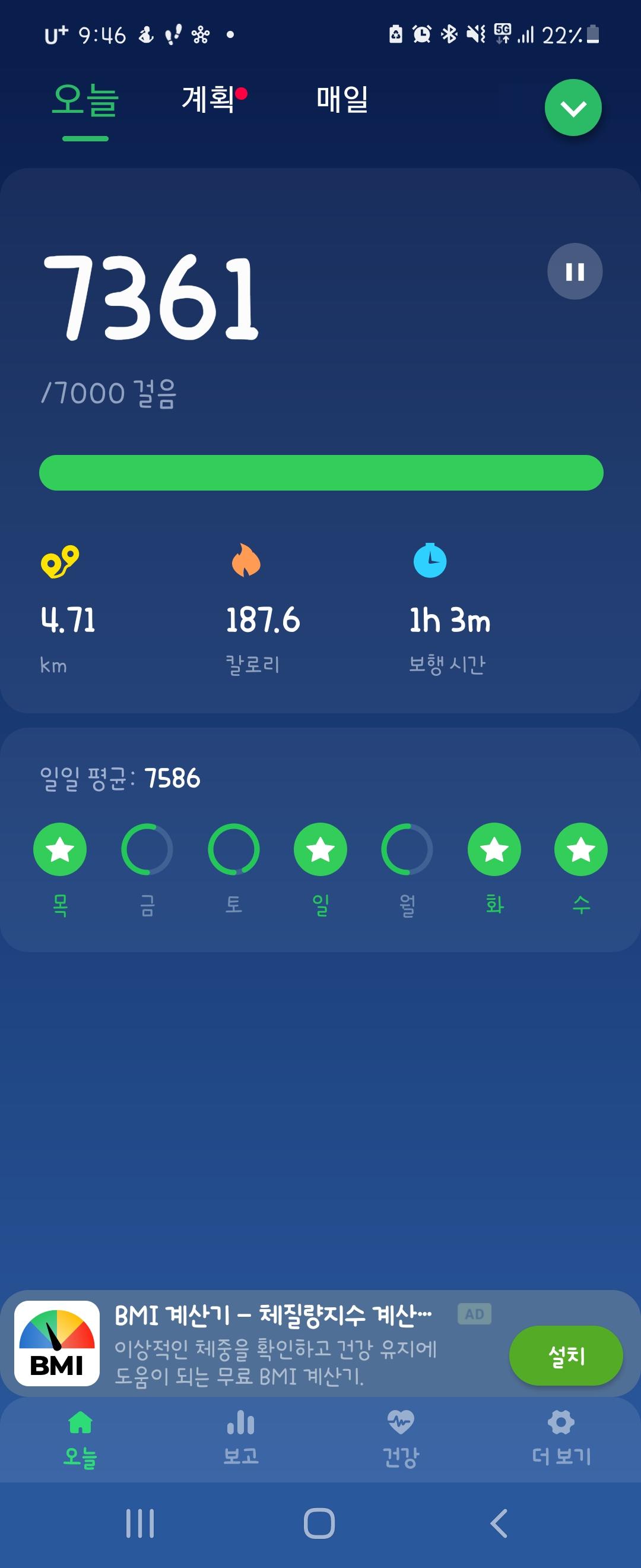Image resolution: width=641 pixels, height=1568 pixels.
Task: Pause step counting
Action: (574, 271)
